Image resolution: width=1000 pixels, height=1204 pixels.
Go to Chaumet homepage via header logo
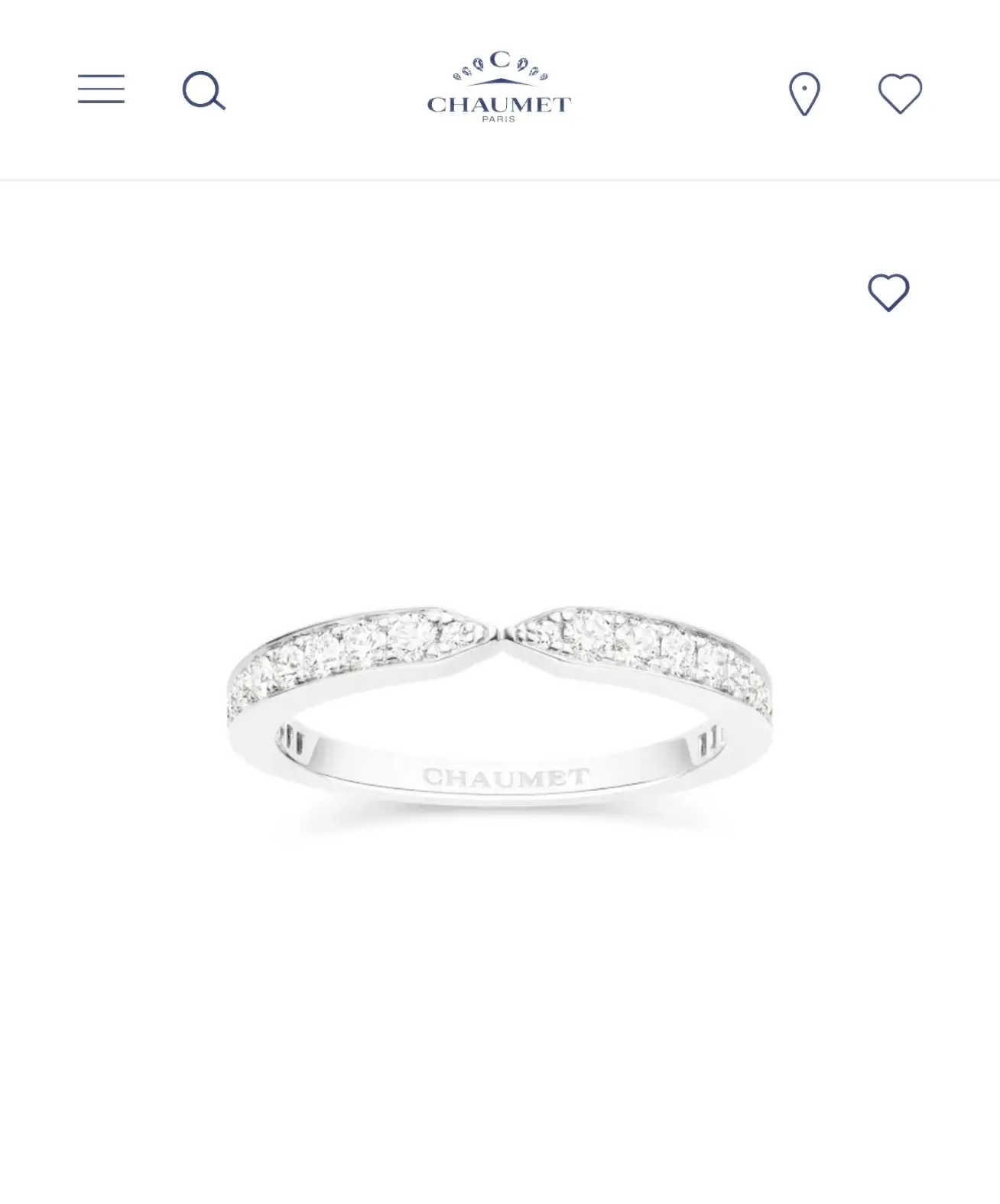click(499, 88)
